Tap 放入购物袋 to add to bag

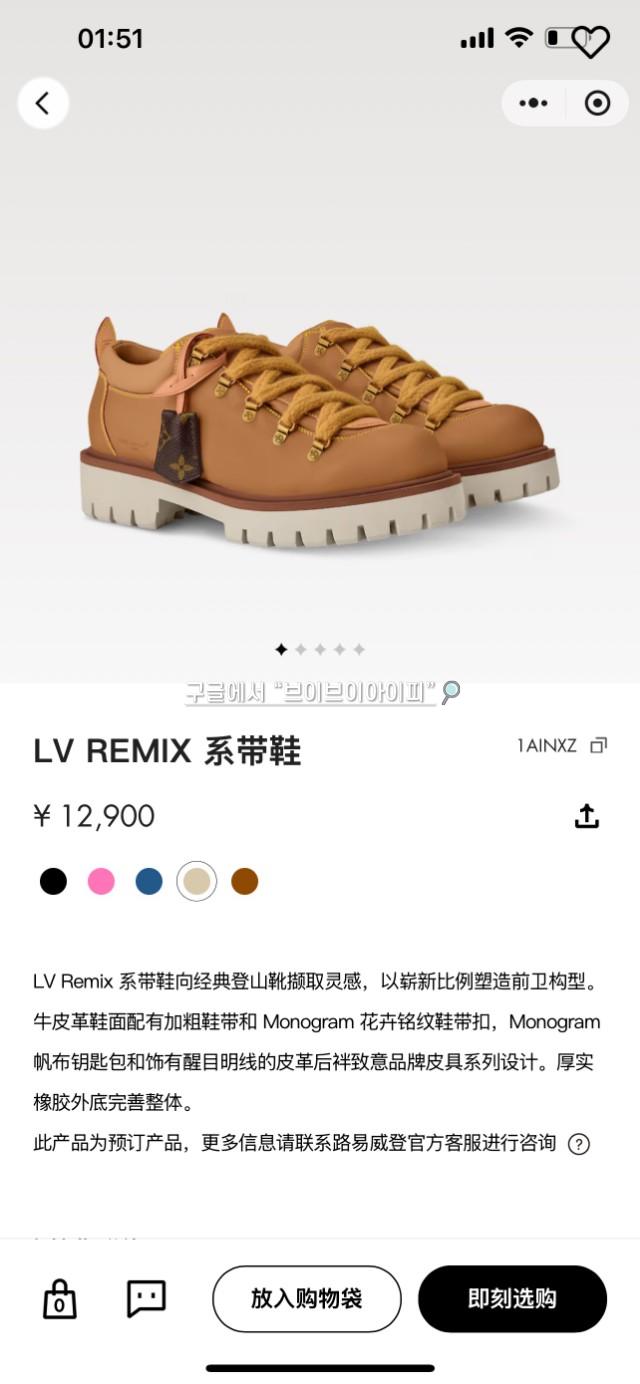point(306,1298)
